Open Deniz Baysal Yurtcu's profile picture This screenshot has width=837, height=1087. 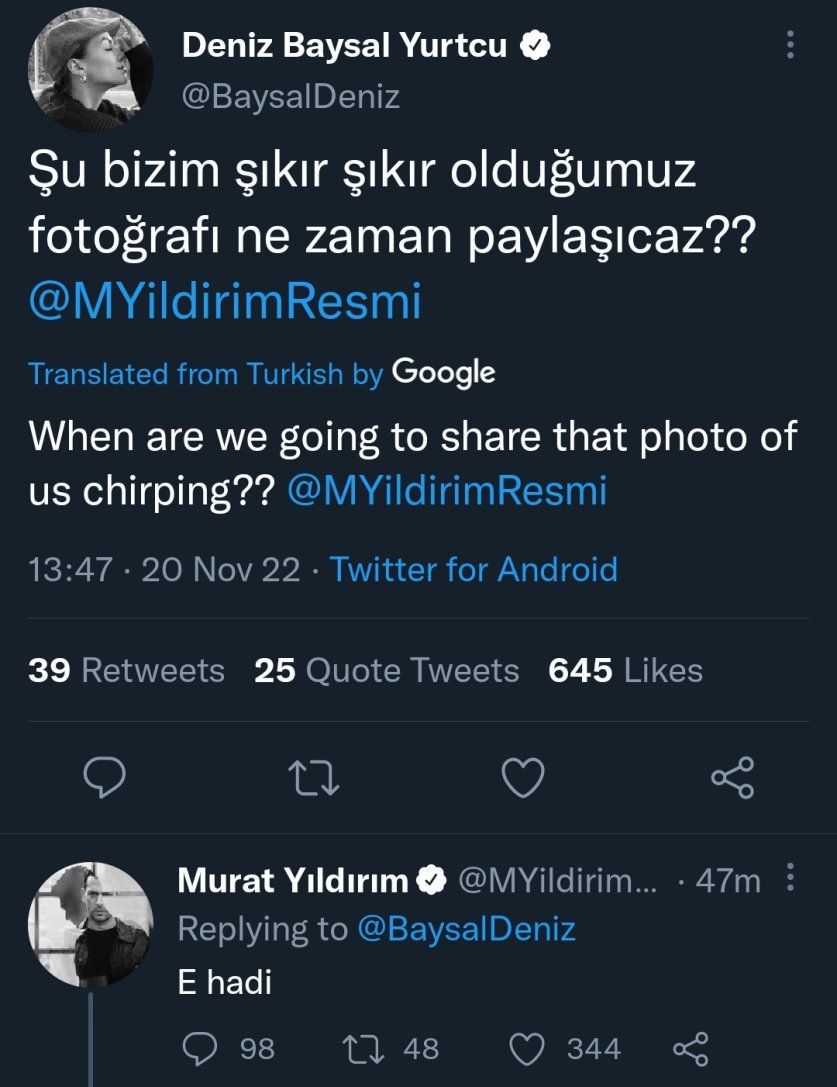tap(90, 69)
